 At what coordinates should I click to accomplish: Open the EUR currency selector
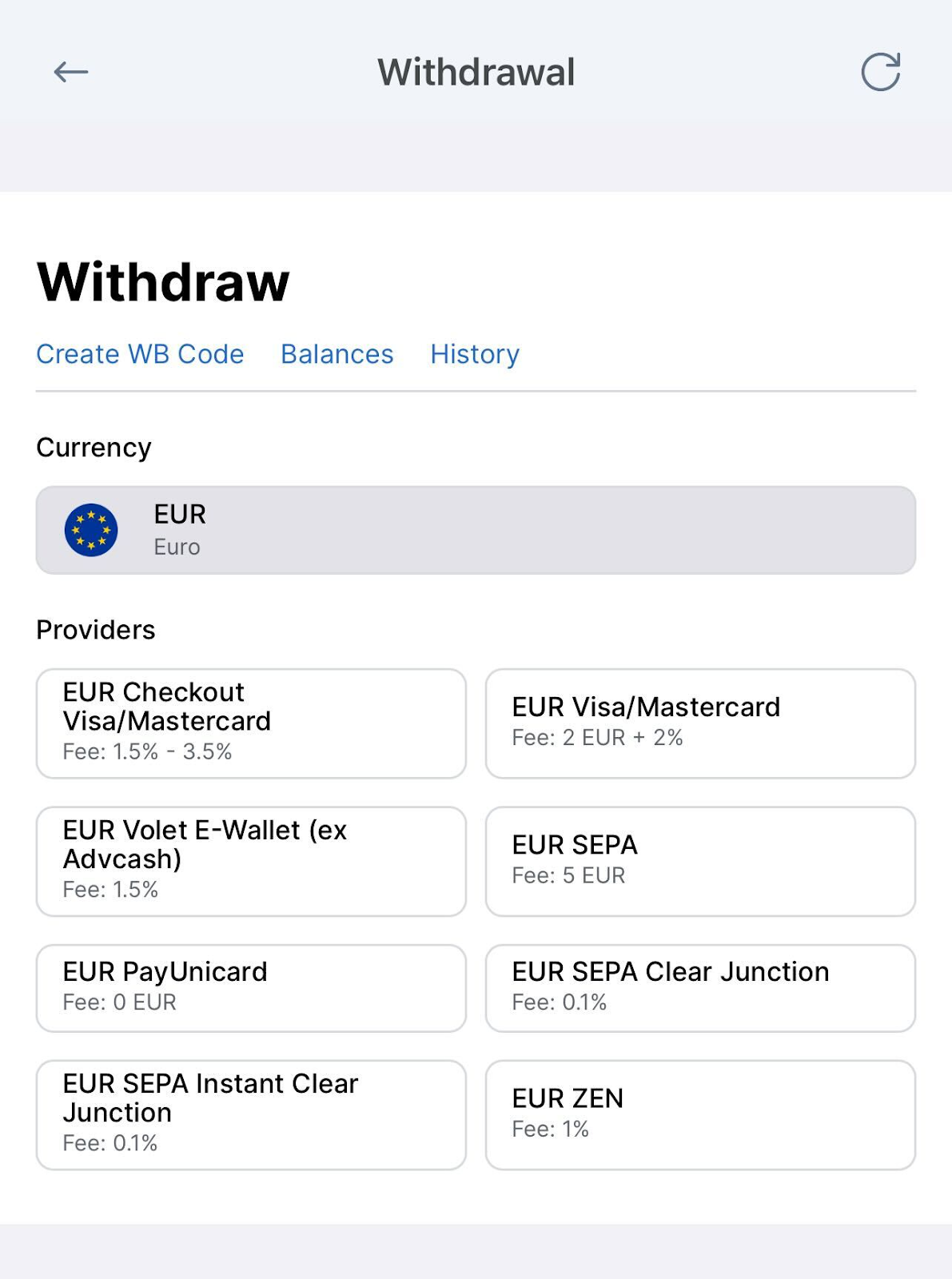tap(476, 530)
